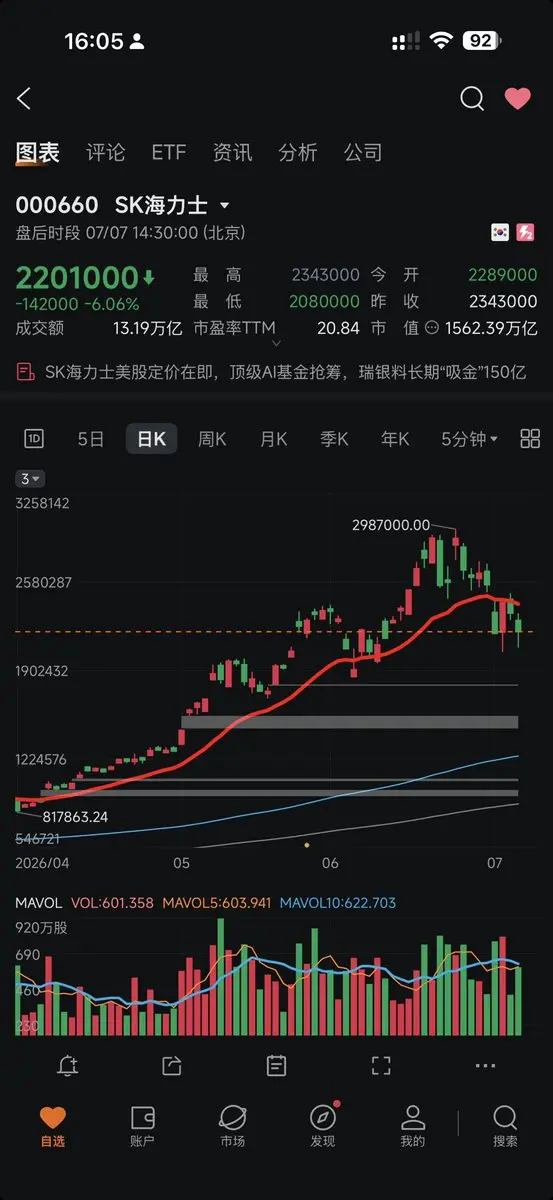Open the 分析 tab
The height and width of the screenshot is (1200, 553).
[297, 152]
